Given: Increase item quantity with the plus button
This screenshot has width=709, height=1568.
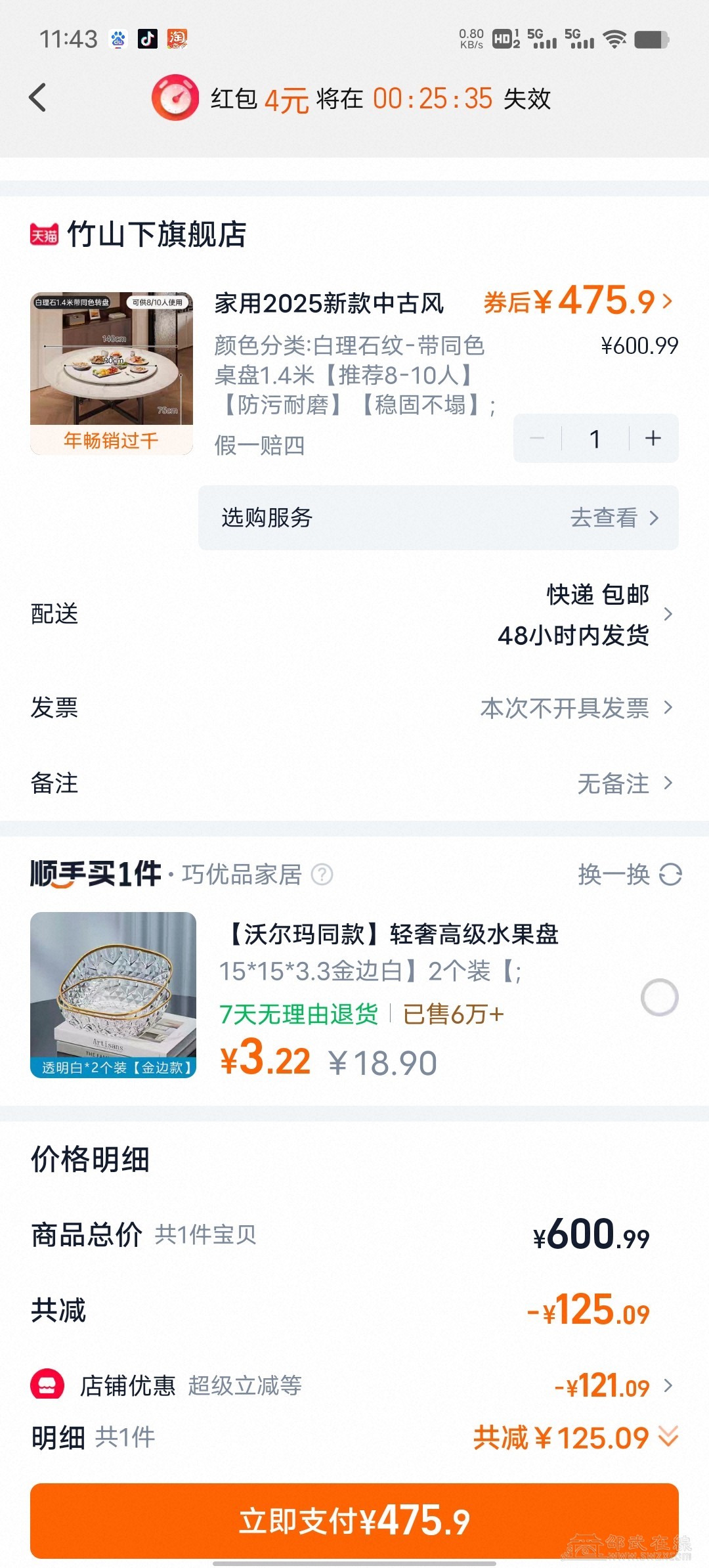Looking at the screenshot, I should point(653,438).
